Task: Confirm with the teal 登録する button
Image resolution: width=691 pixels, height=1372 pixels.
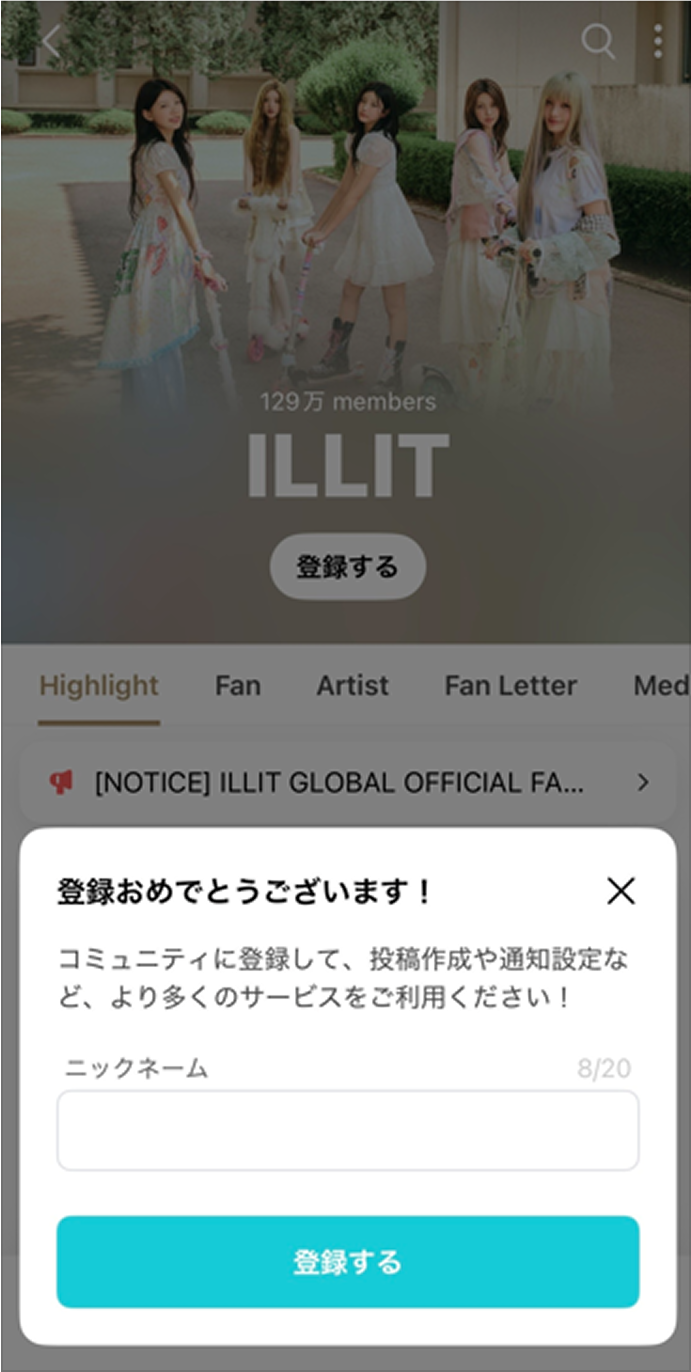Action: (x=347, y=1262)
